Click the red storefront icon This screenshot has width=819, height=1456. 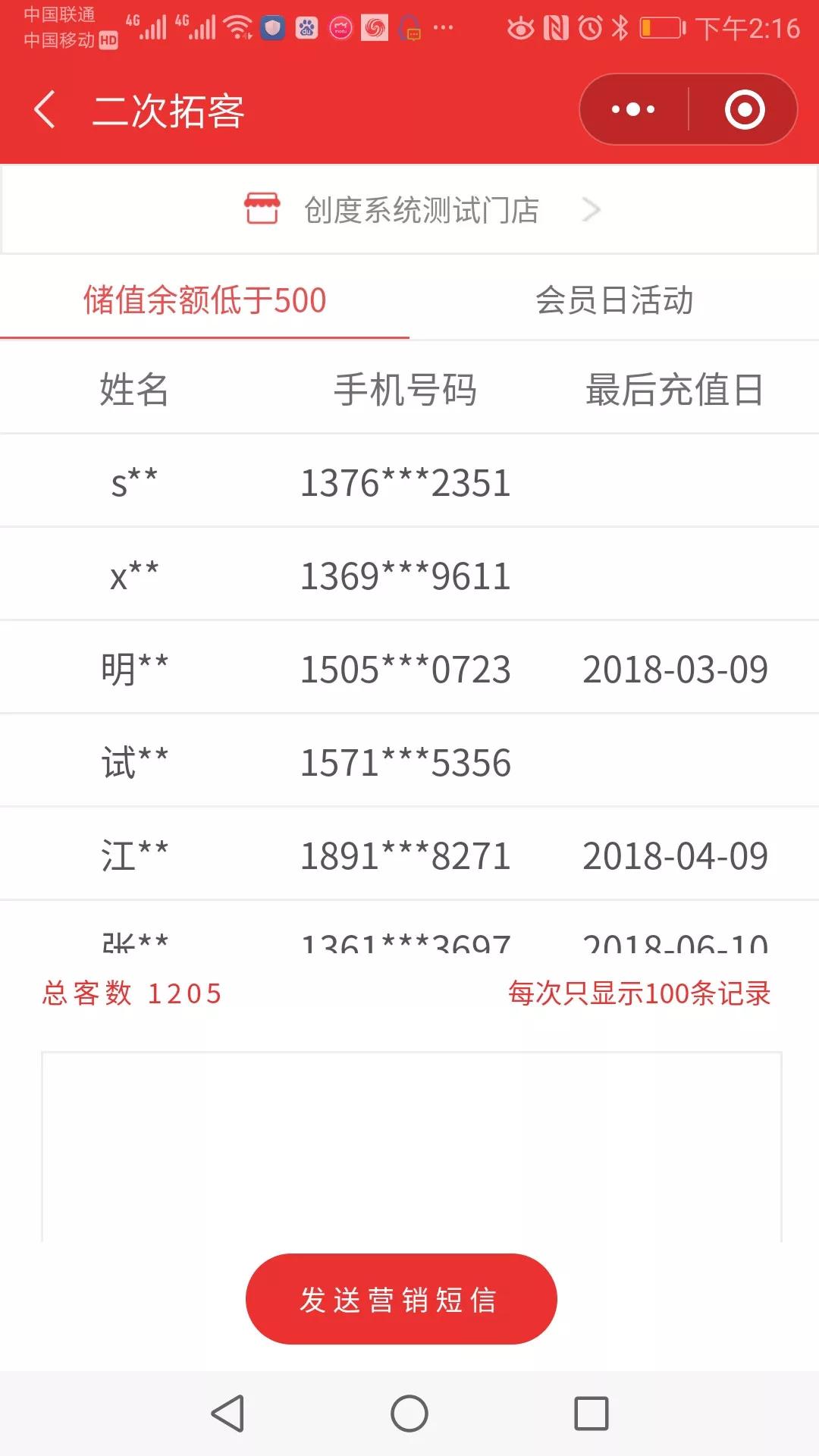262,209
